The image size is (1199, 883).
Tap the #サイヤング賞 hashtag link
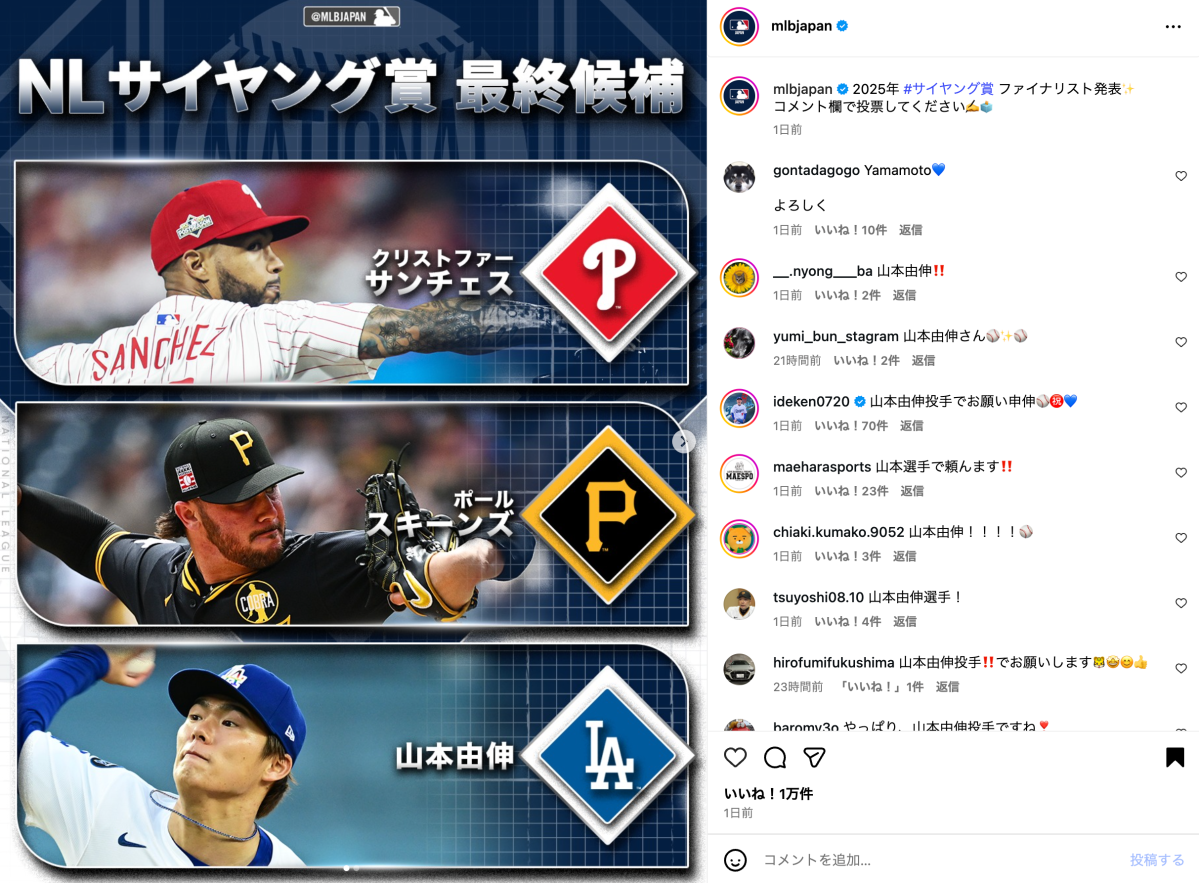coord(948,88)
